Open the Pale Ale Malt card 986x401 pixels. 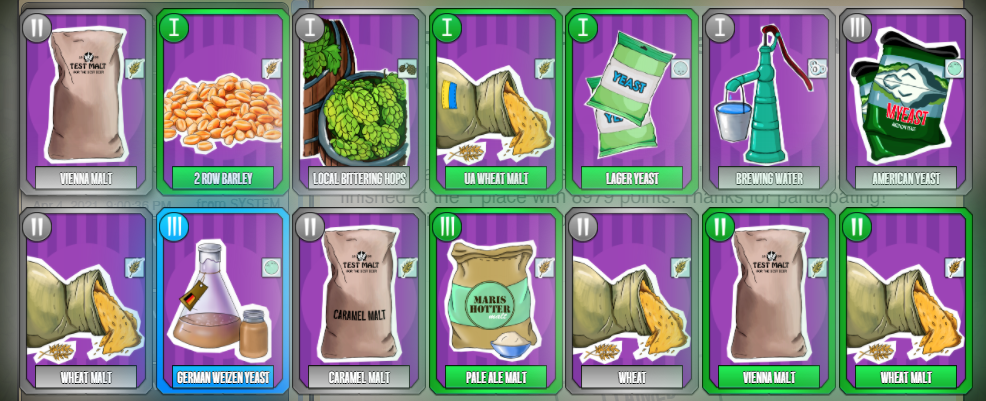click(494, 300)
